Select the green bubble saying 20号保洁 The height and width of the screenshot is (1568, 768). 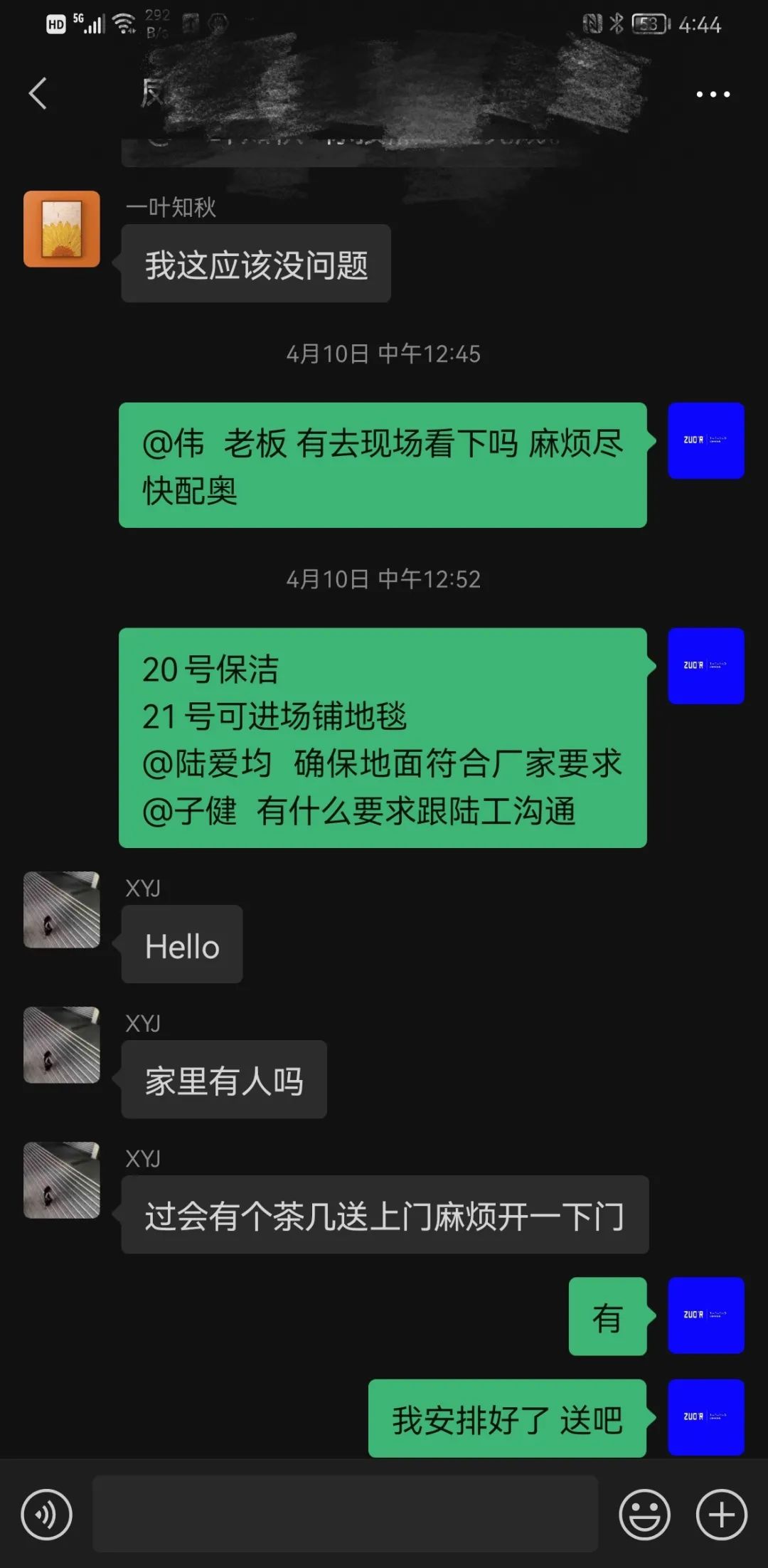click(384, 736)
